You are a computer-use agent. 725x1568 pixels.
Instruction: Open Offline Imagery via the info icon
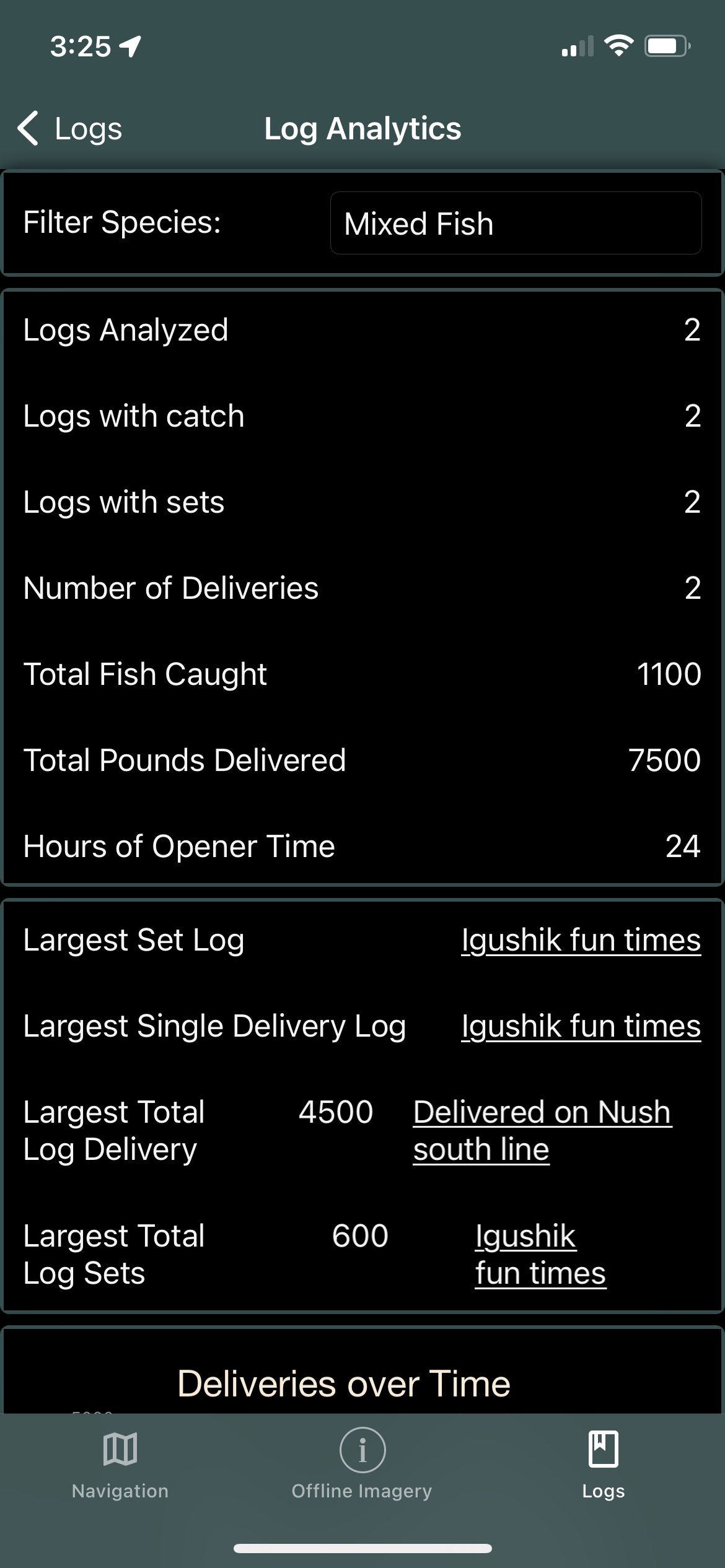pos(362,1449)
